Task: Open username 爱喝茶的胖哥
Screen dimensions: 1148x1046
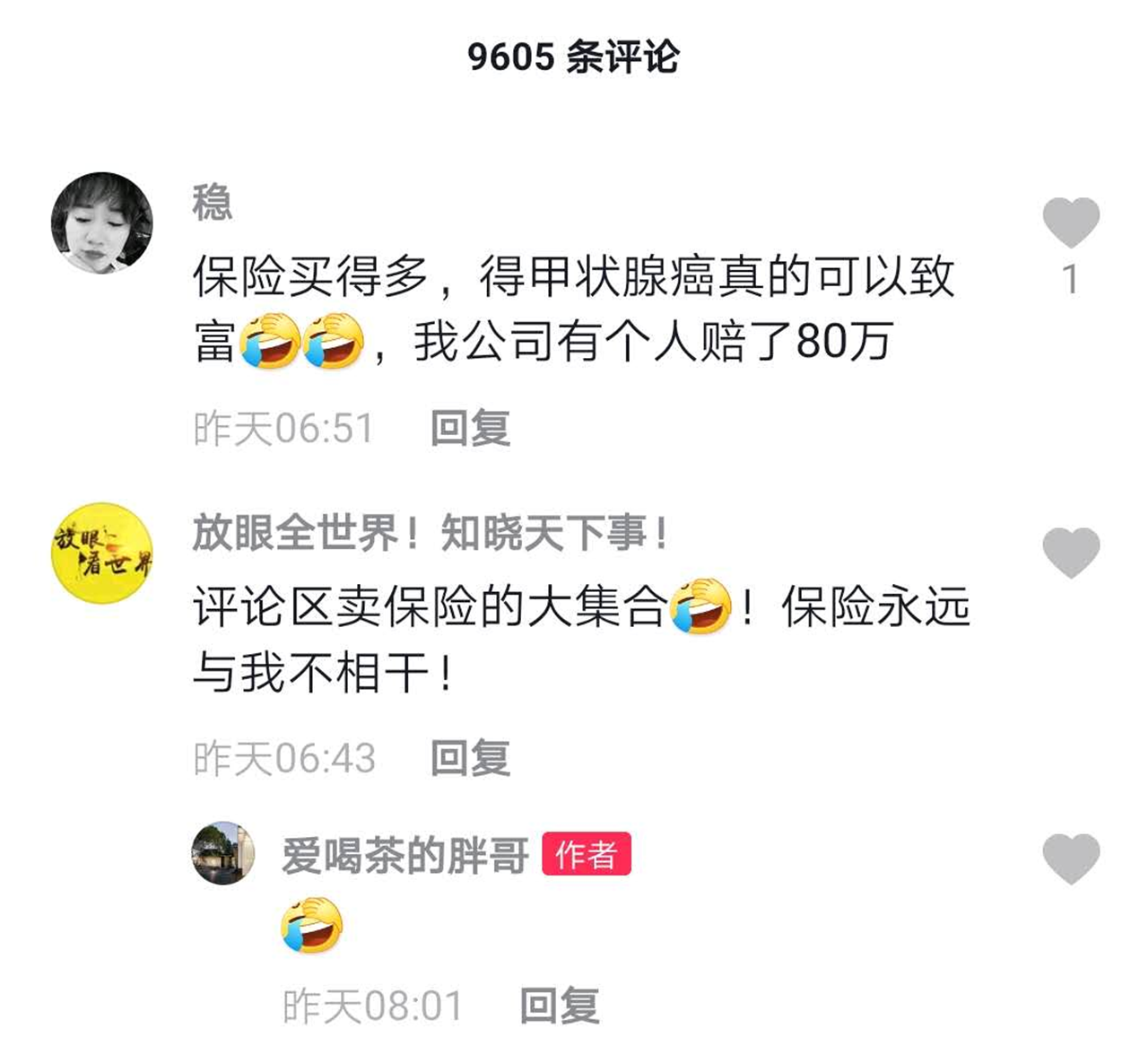Action: pyautogui.click(x=405, y=856)
